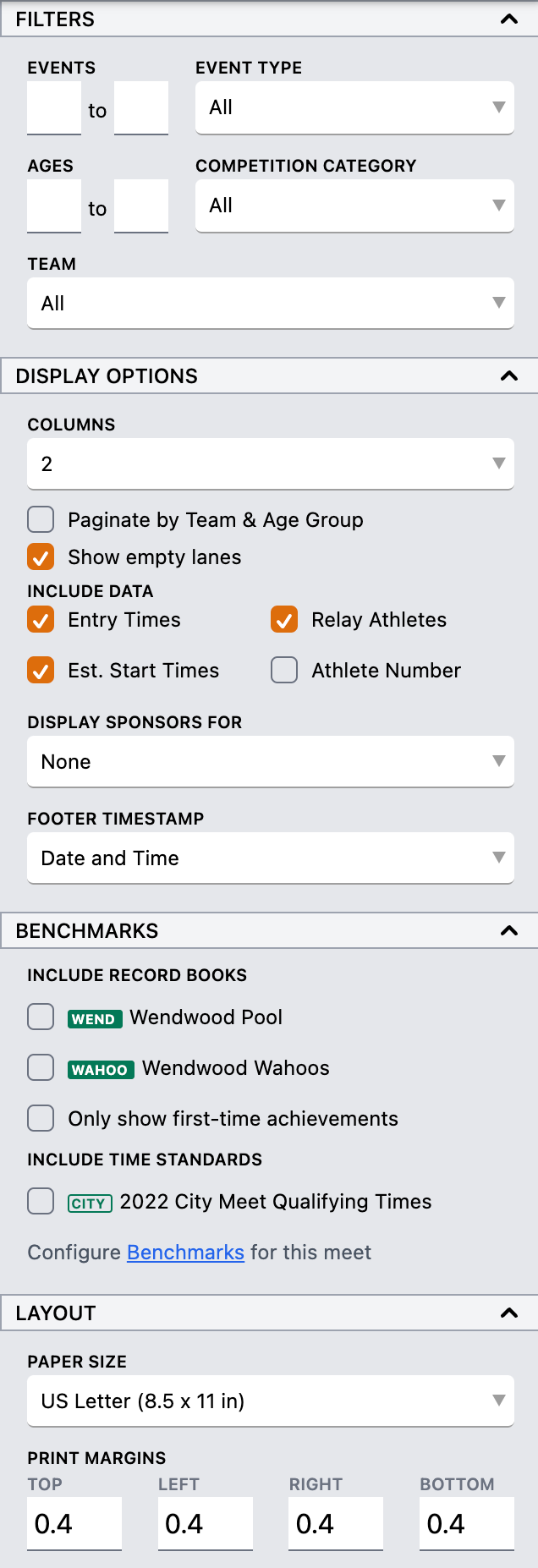This screenshot has height=1568, width=538.
Task: Open the Footer Timestamp dropdown
Action: 271,858
